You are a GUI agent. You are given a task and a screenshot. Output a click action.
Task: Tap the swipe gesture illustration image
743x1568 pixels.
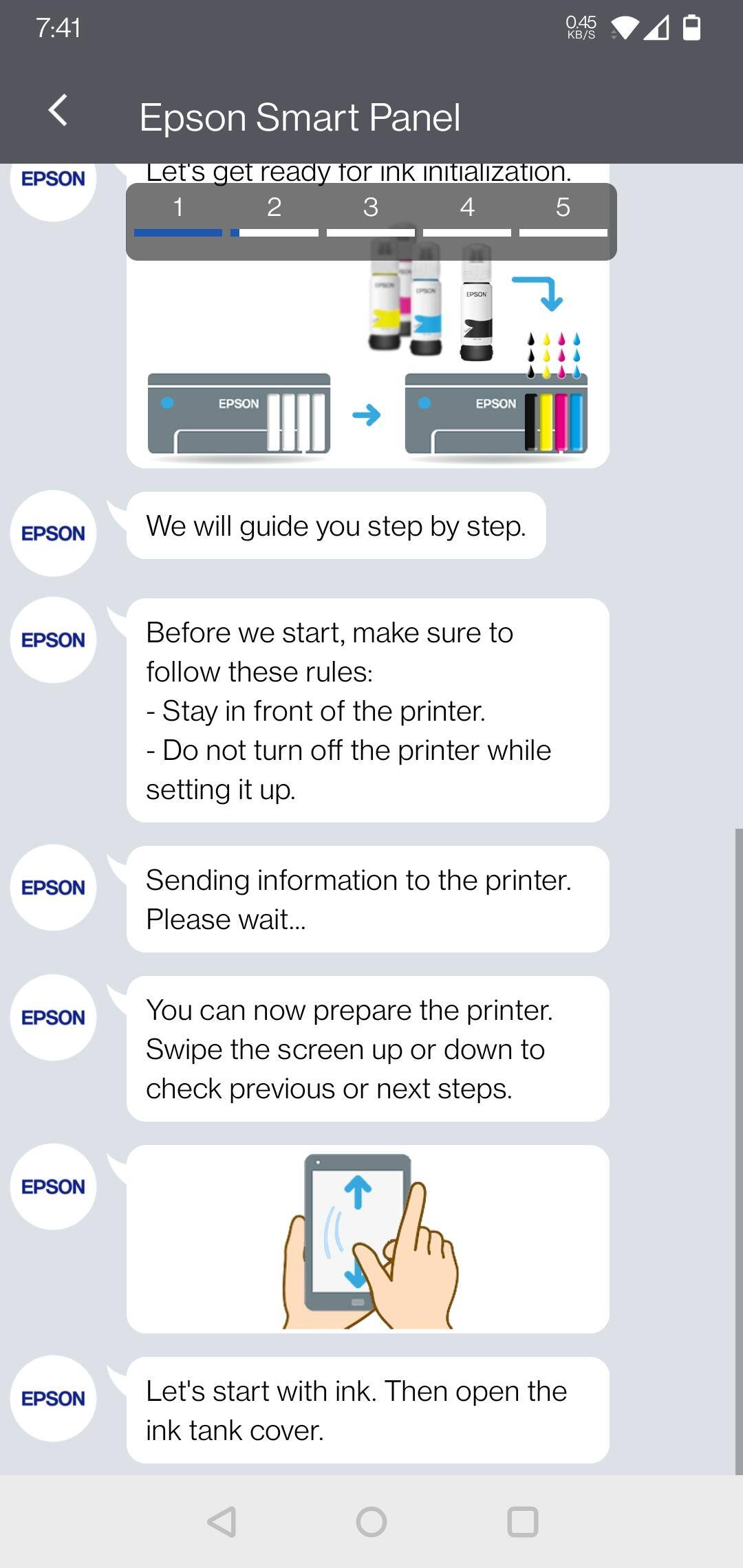(x=368, y=1238)
